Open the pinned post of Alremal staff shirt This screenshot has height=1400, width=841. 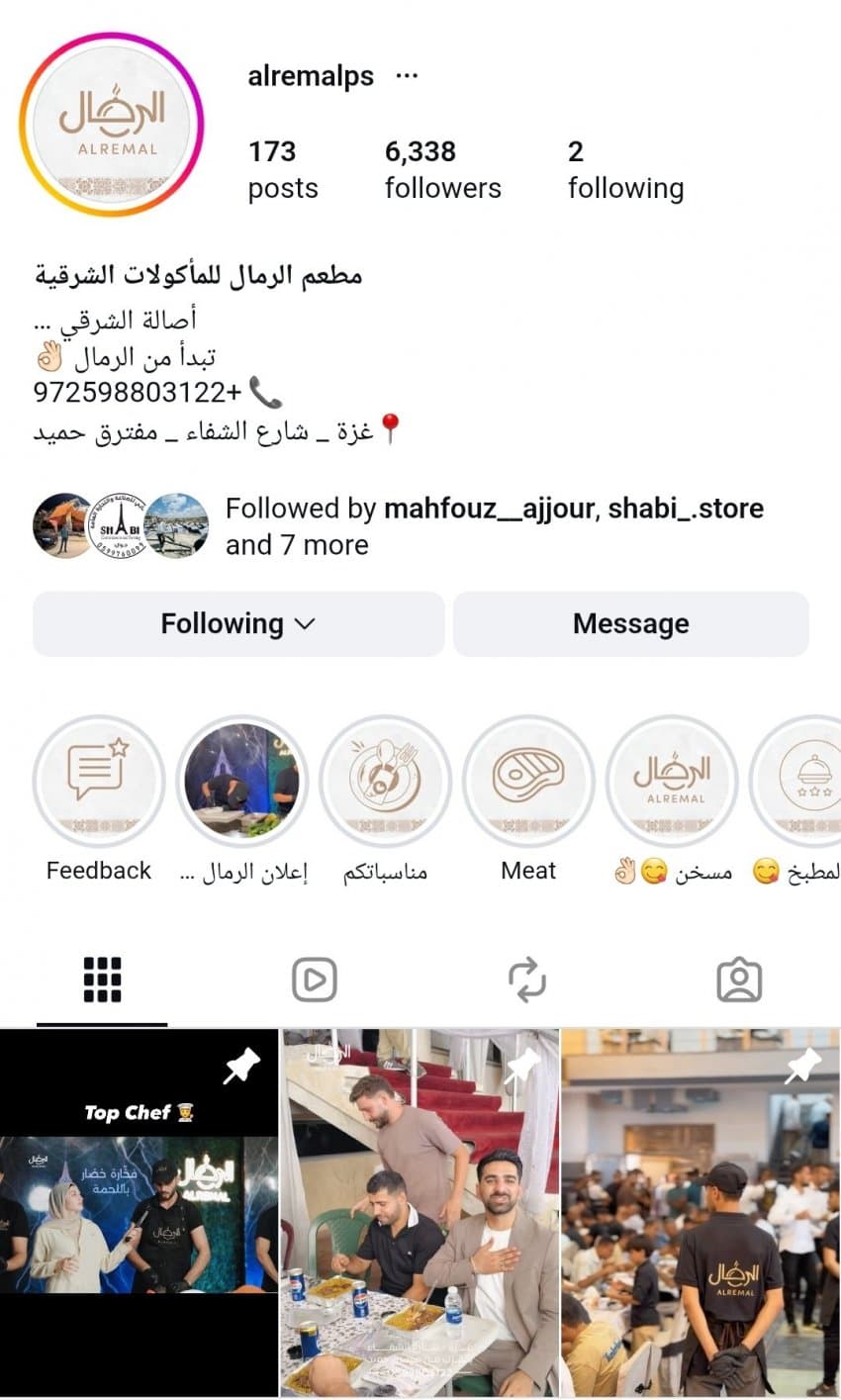701,1212
